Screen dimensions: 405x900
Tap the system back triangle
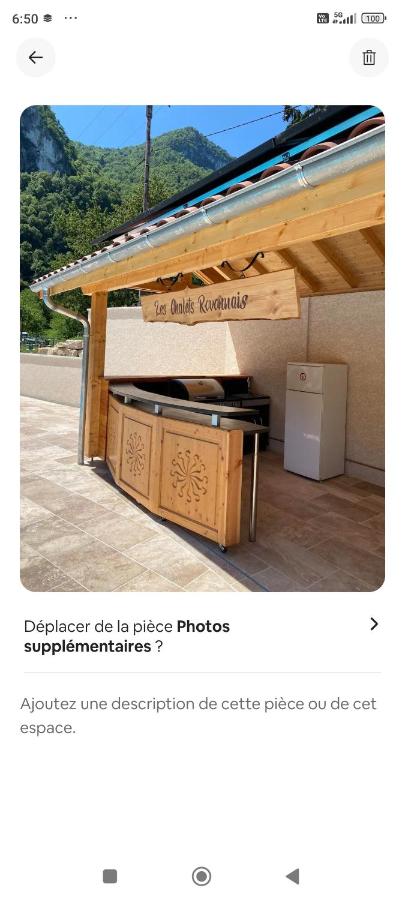point(293,876)
